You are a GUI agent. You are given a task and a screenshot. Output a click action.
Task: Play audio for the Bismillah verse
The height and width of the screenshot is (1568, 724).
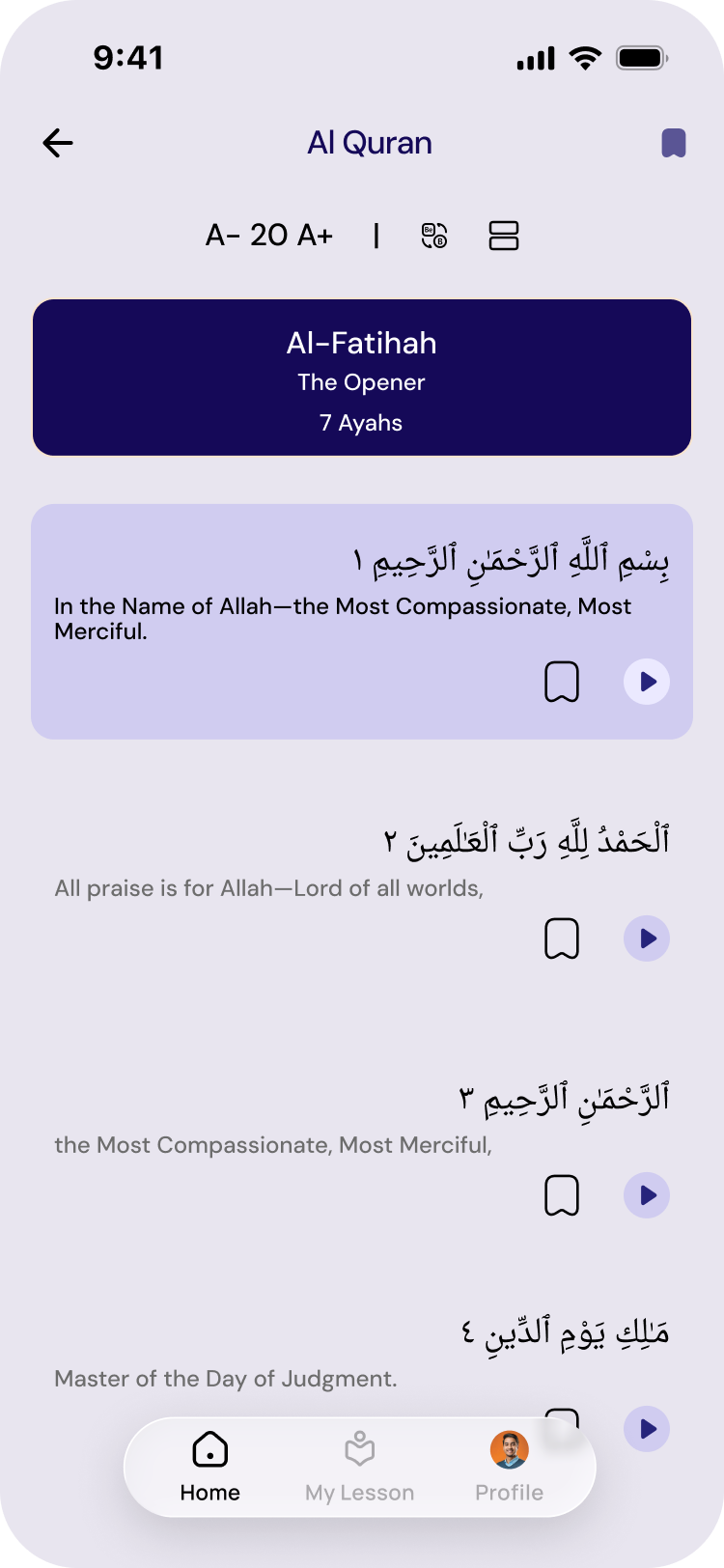(x=645, y=681)
